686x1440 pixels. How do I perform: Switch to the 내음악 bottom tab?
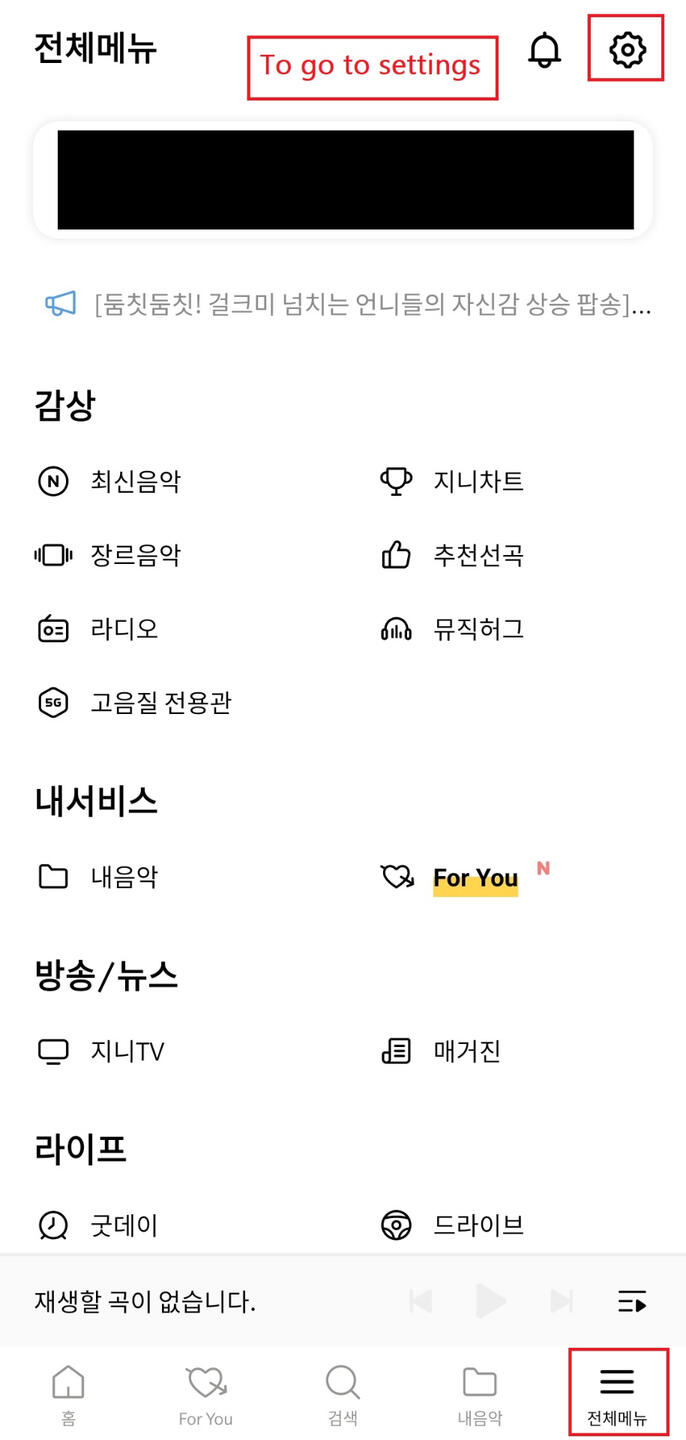pos(480,1394)
